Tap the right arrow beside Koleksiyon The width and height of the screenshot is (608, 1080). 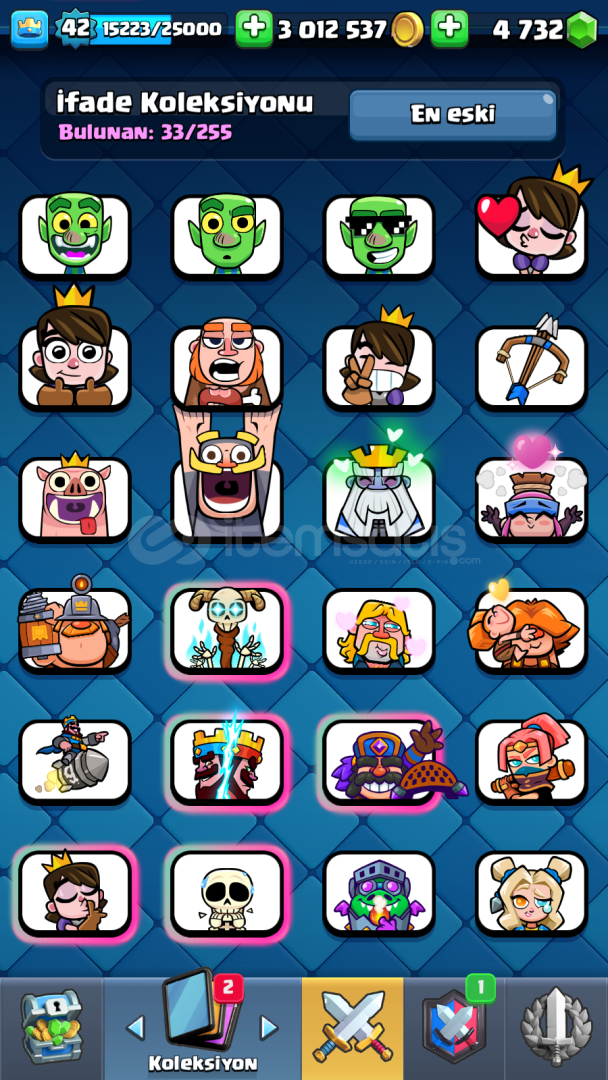tap(269, 1028)
